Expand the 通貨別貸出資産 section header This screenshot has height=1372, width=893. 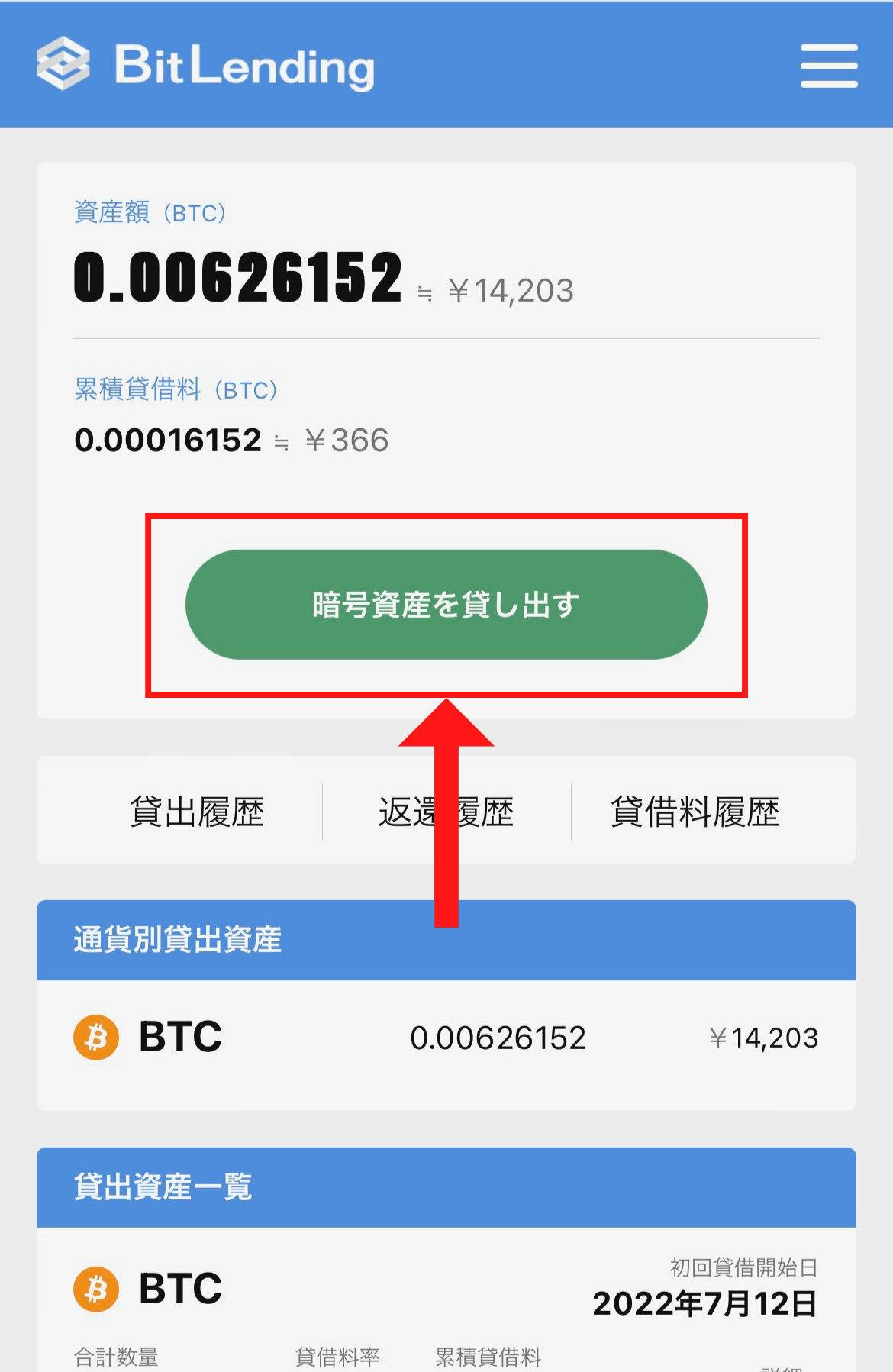177,941
